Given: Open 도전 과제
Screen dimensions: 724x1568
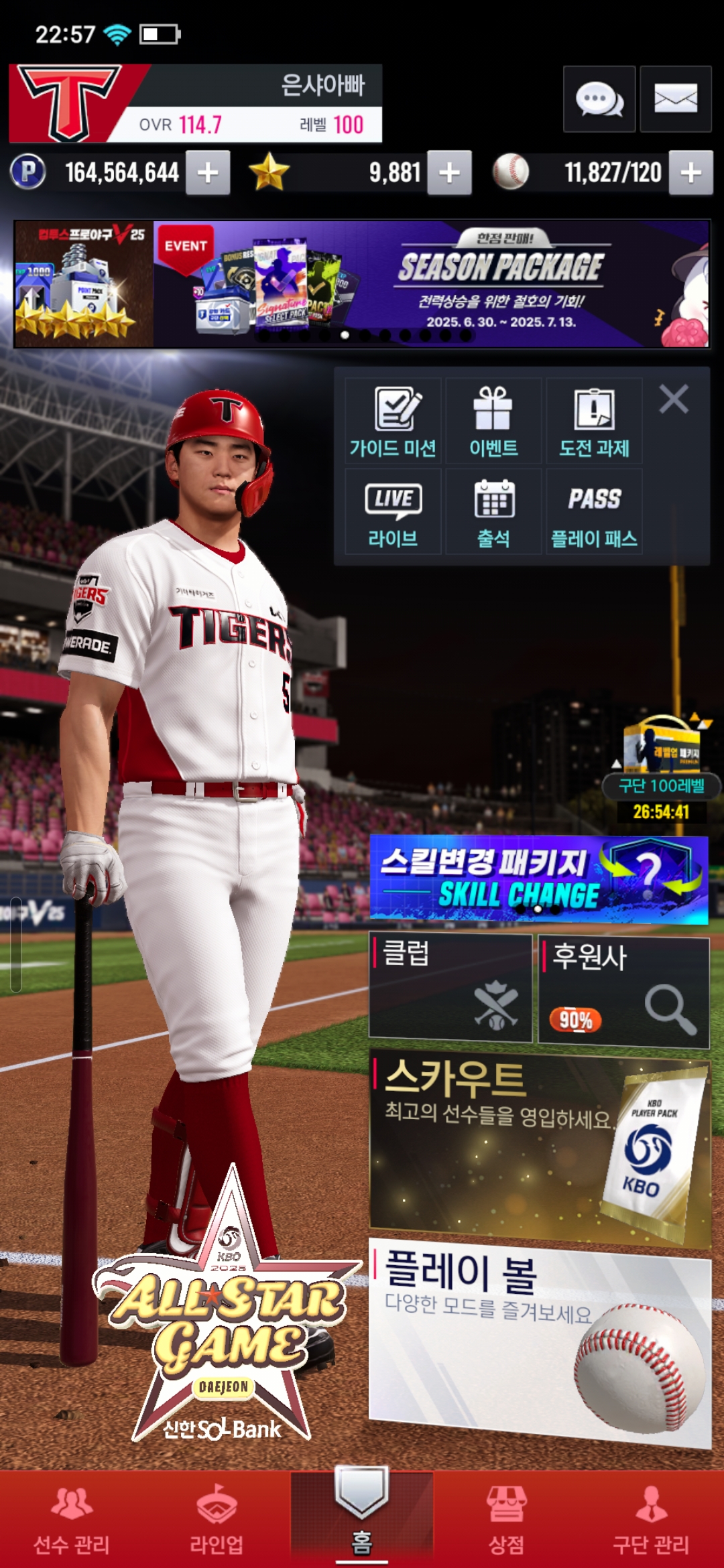Looking at the screenshot, I should [x=594, y=421].
